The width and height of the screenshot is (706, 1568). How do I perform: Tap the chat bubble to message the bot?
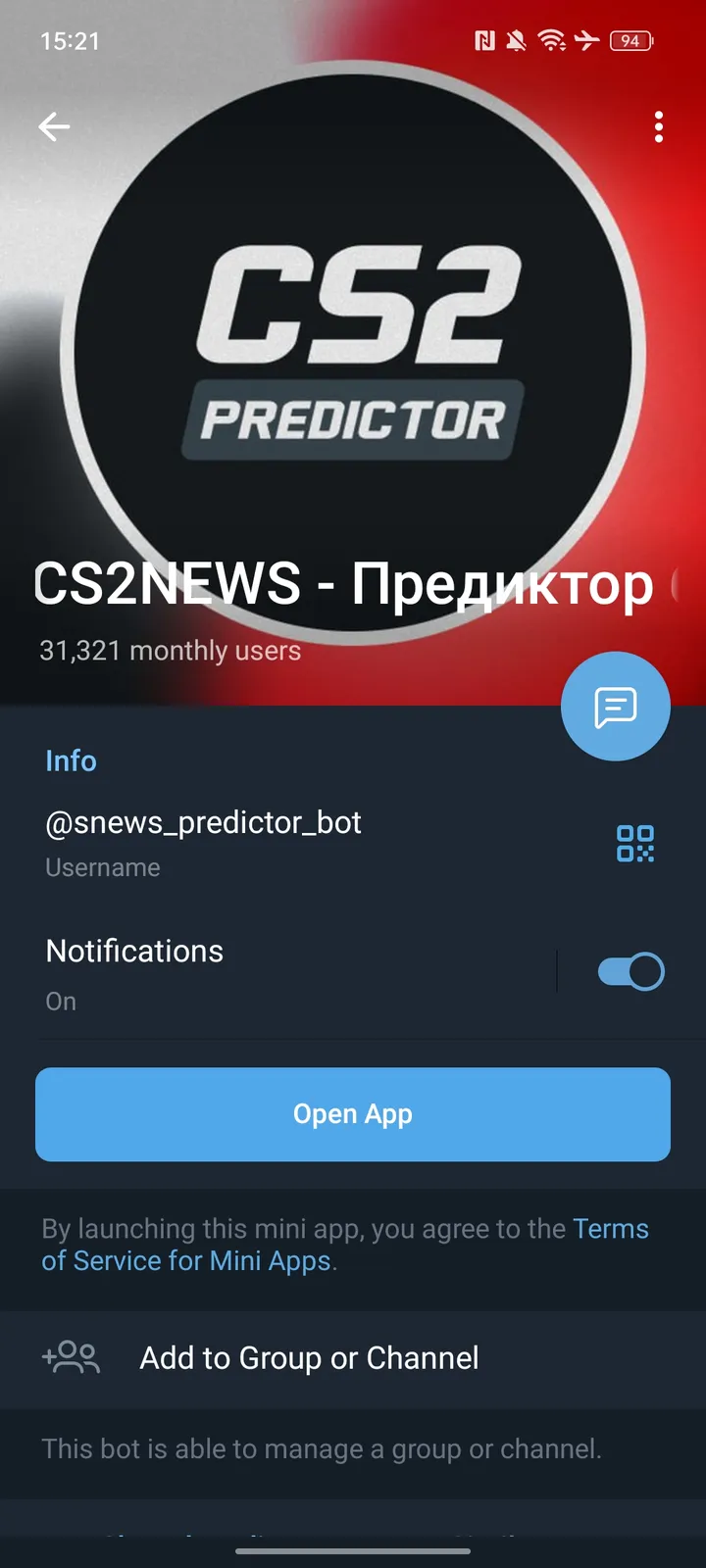[616, 706]
